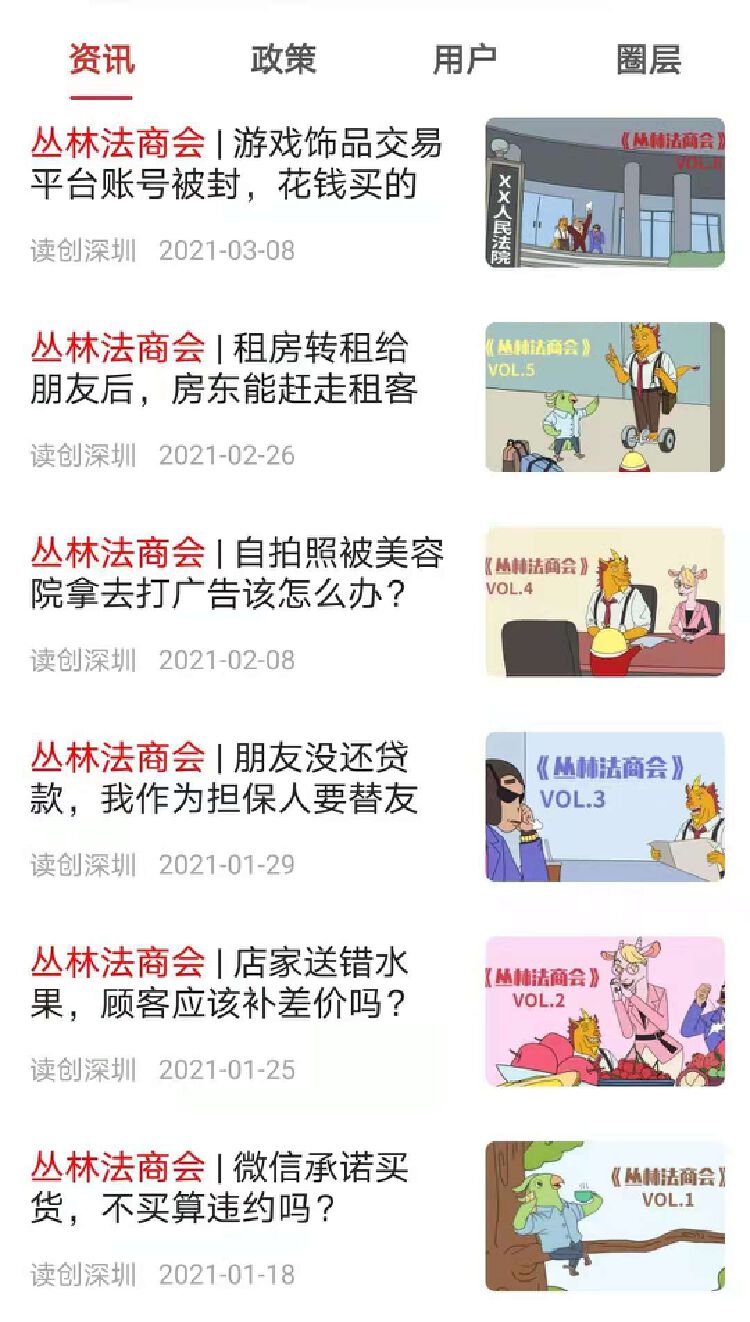Screen dimensions: 750x1322
Task: Switch to the 用户 tab
Action: click(465, 60)
